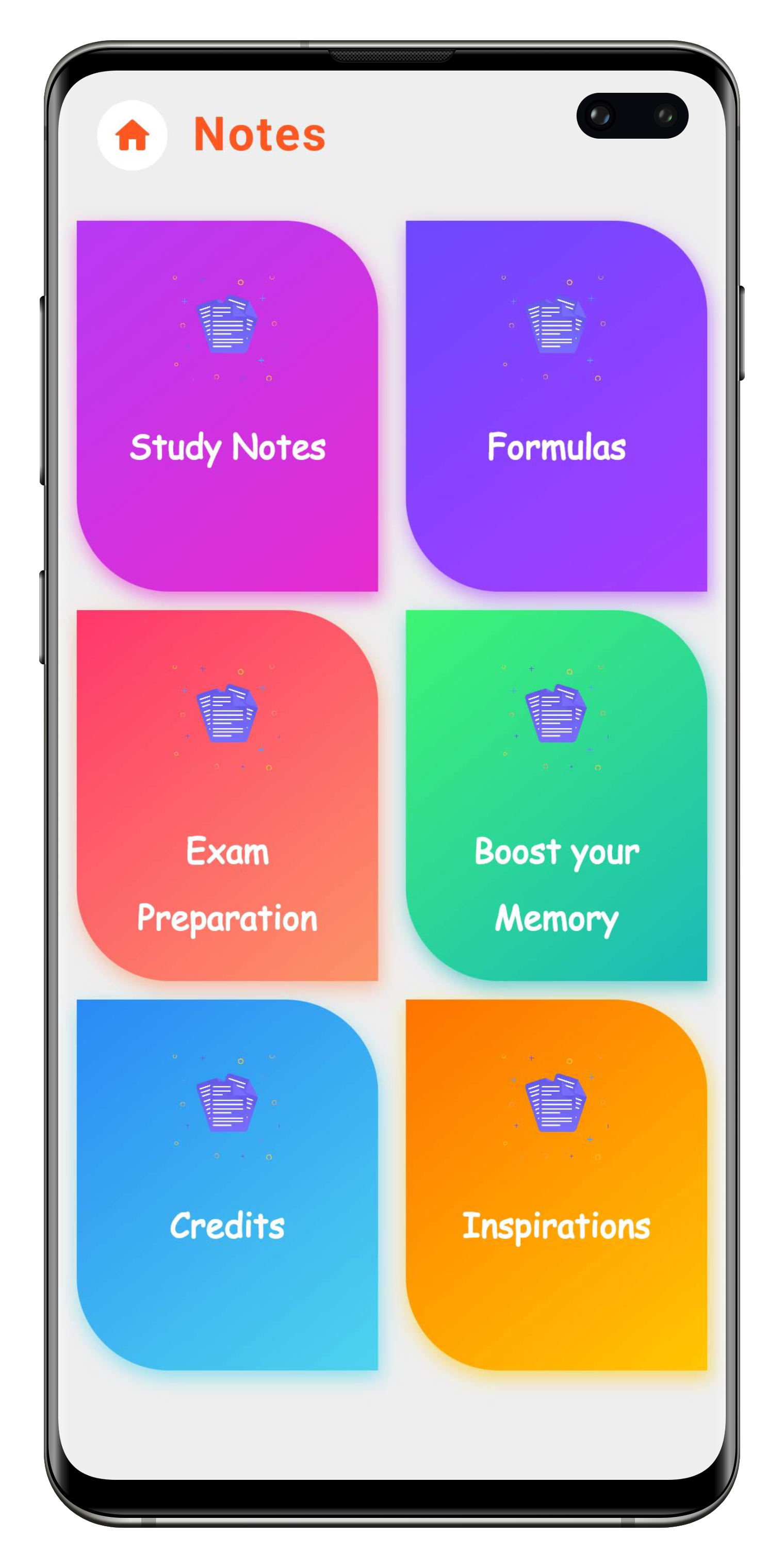The image size is (784, 1568).
Task: Select the Exam Preparation card
Action: click(227, 795)
